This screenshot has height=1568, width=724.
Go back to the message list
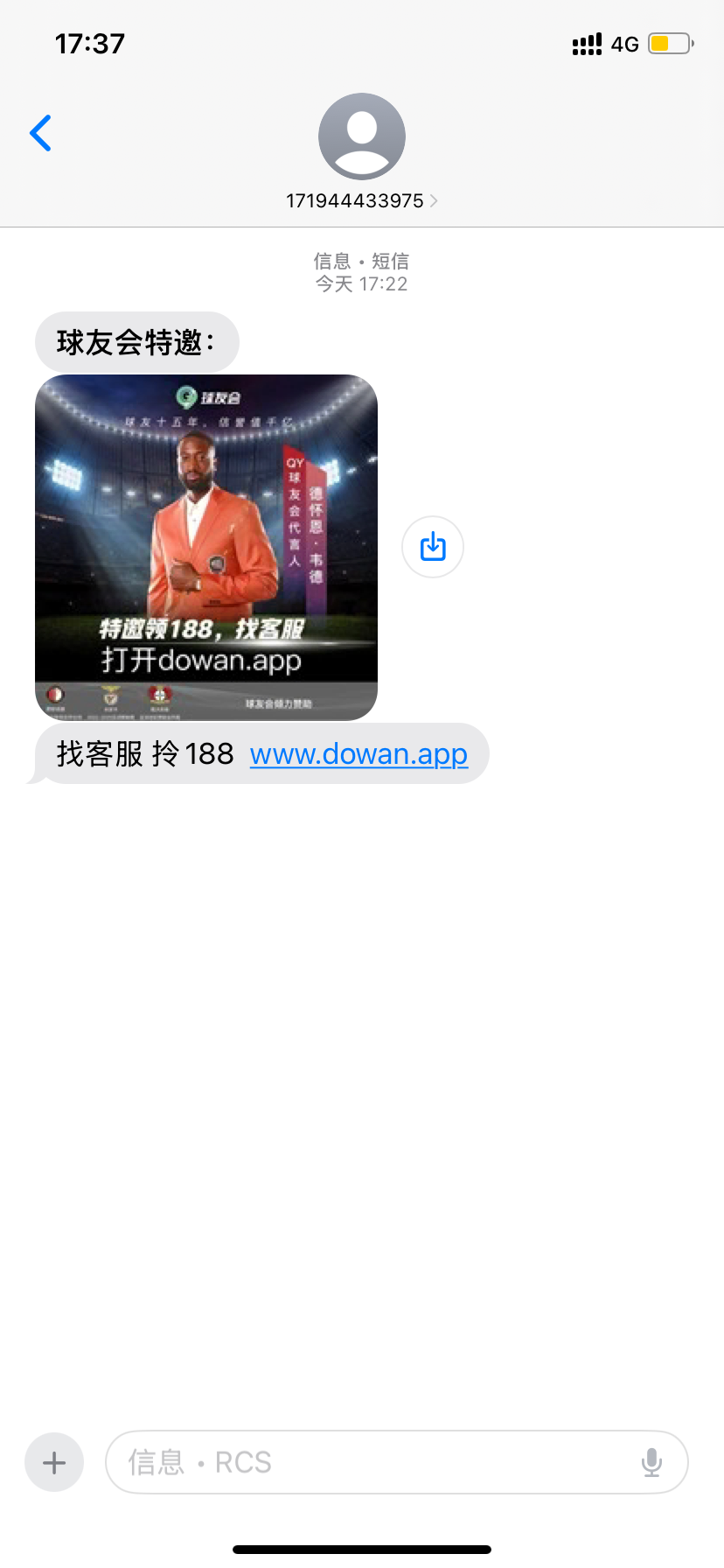[x=40, y=133]
